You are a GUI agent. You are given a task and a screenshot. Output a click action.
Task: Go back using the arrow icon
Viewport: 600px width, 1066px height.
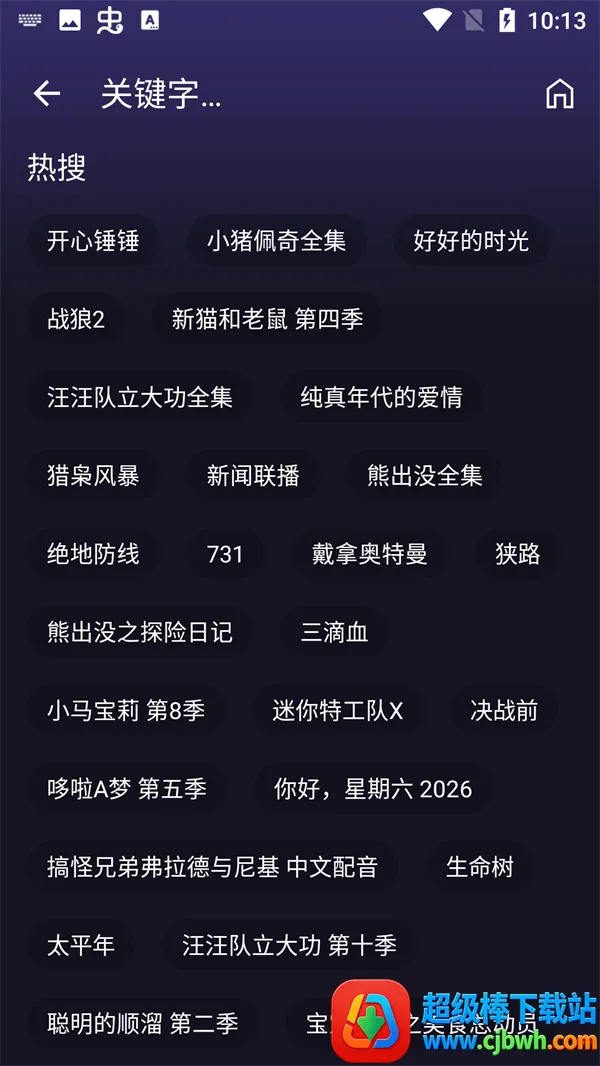pyautogui.click(x=46, y=94)
